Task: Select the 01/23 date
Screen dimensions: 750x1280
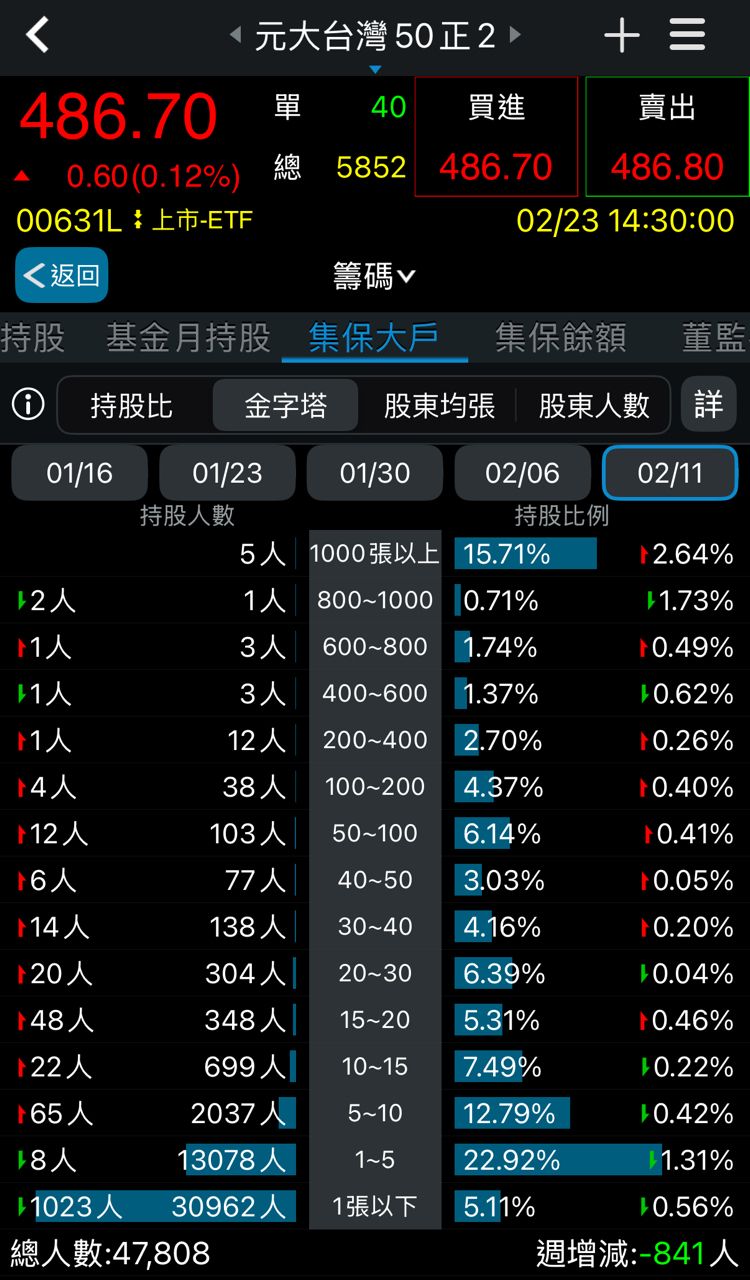Action: tap(227, 473)
